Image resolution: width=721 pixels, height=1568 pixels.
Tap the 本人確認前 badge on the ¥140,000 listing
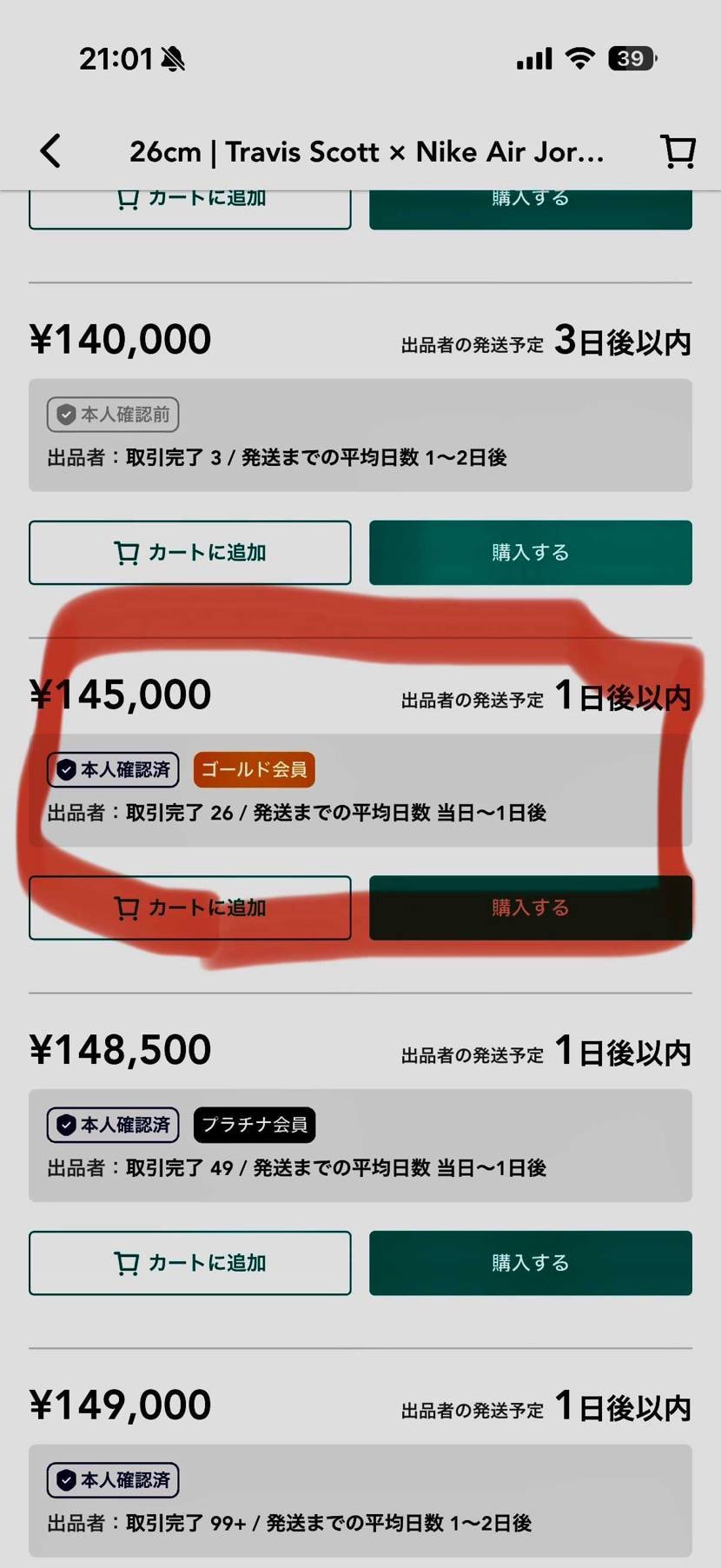pos(112,415)
